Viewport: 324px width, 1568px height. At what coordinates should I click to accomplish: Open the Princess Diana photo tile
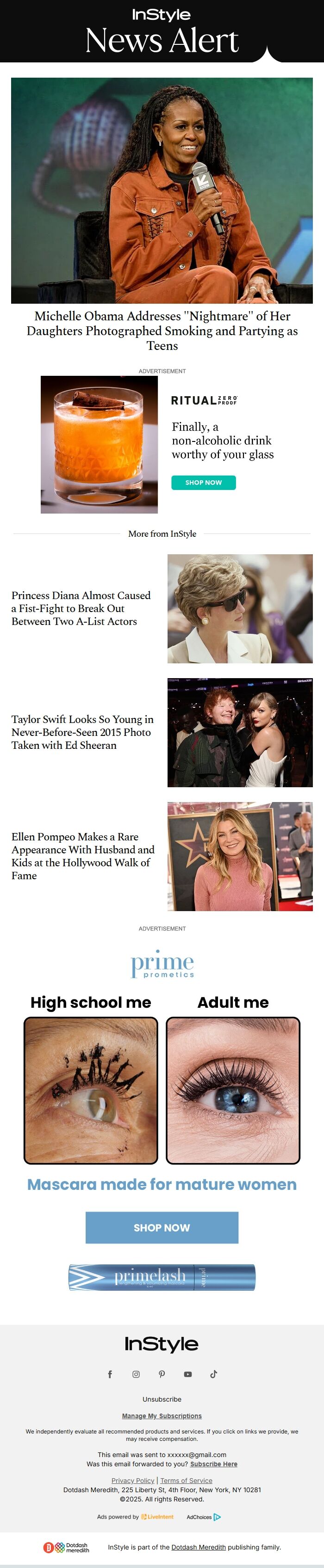(x=240, y=608)
